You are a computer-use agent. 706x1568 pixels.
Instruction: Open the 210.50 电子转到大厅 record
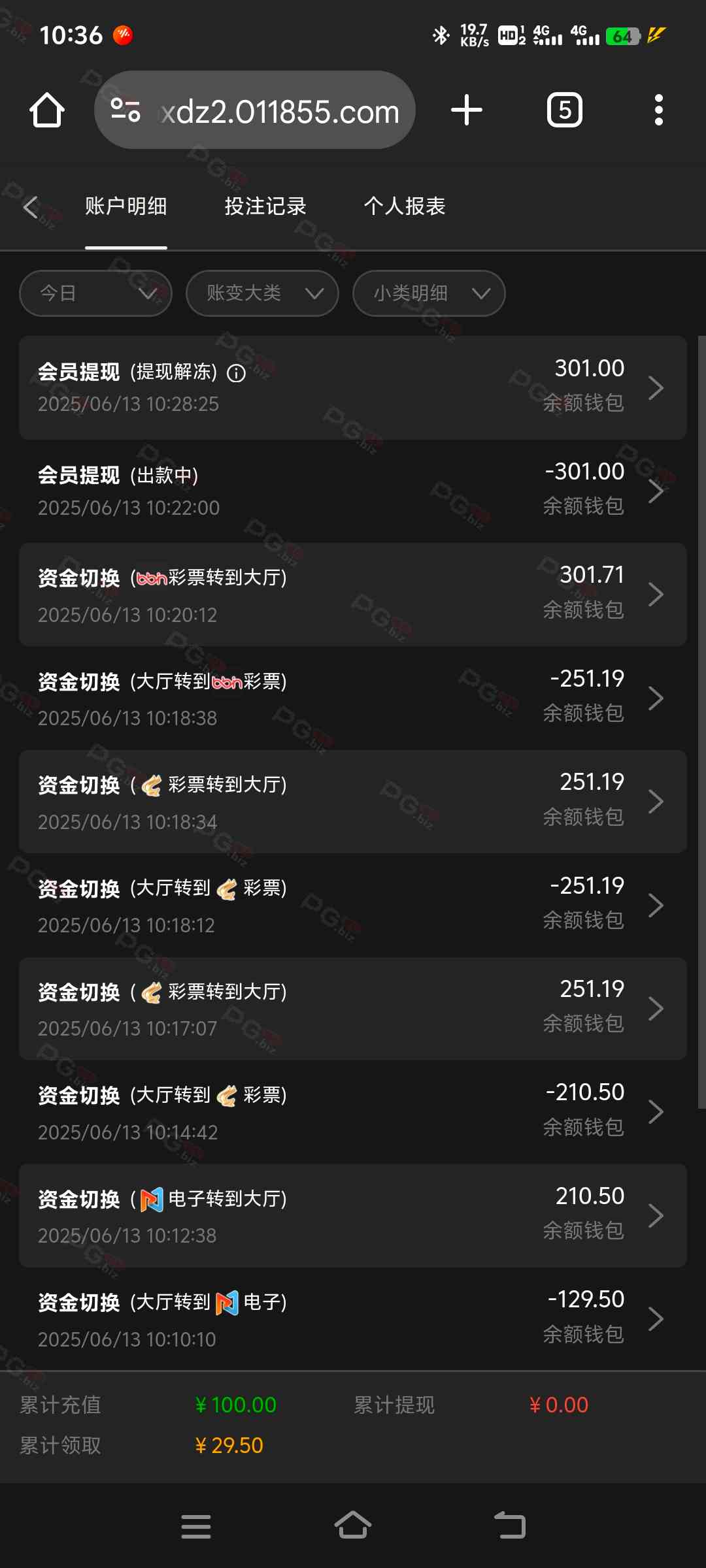click(353, 1215)
